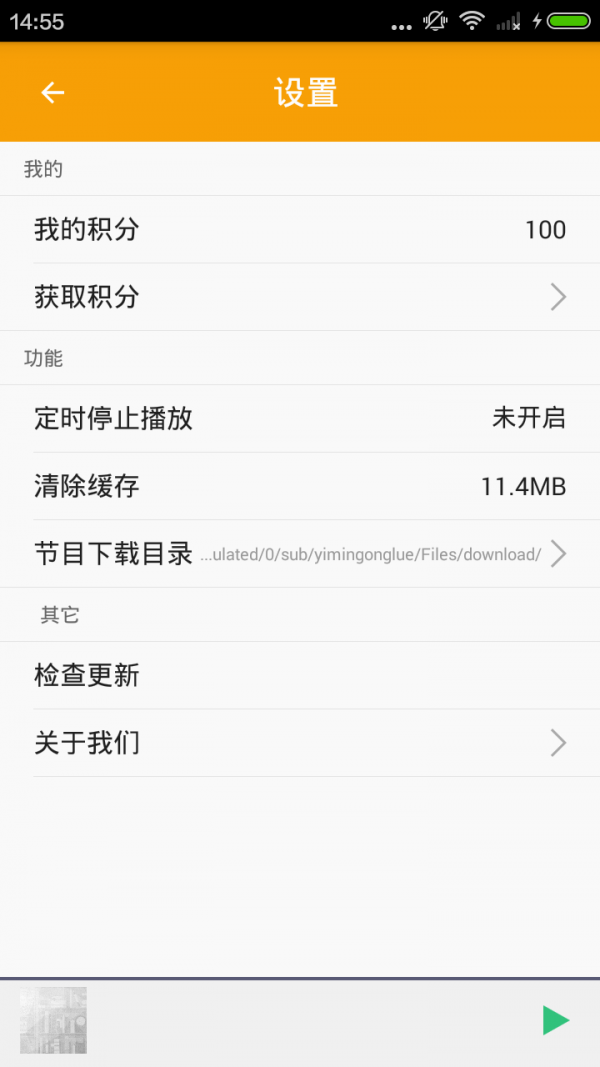This screenshot has width=600, height=1067.
Task: Go back using the header arrow
Action: 52,93
